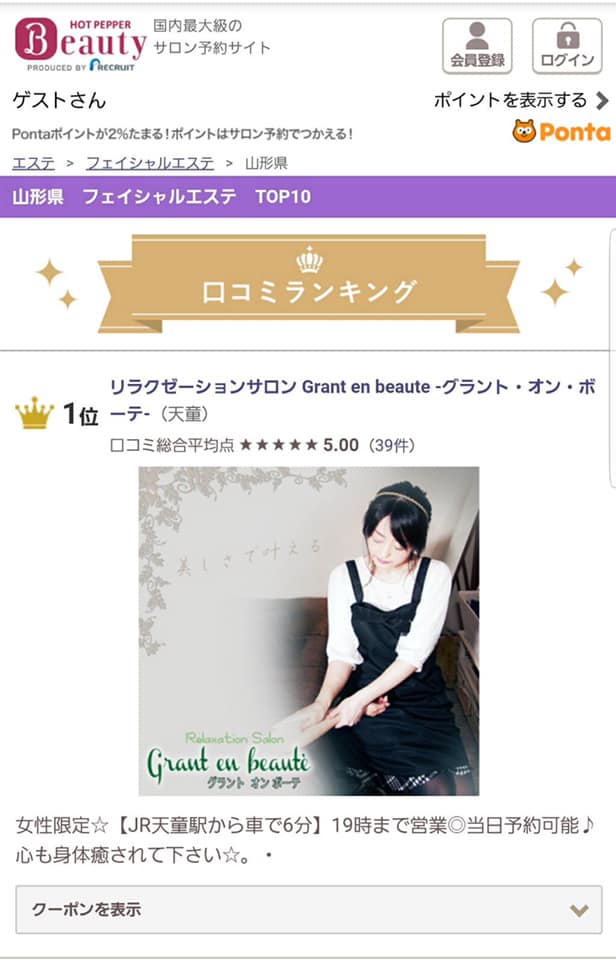Tap the 会員登録 button
The width and height of the screenshot is (616, 960).
pos(477,45)
